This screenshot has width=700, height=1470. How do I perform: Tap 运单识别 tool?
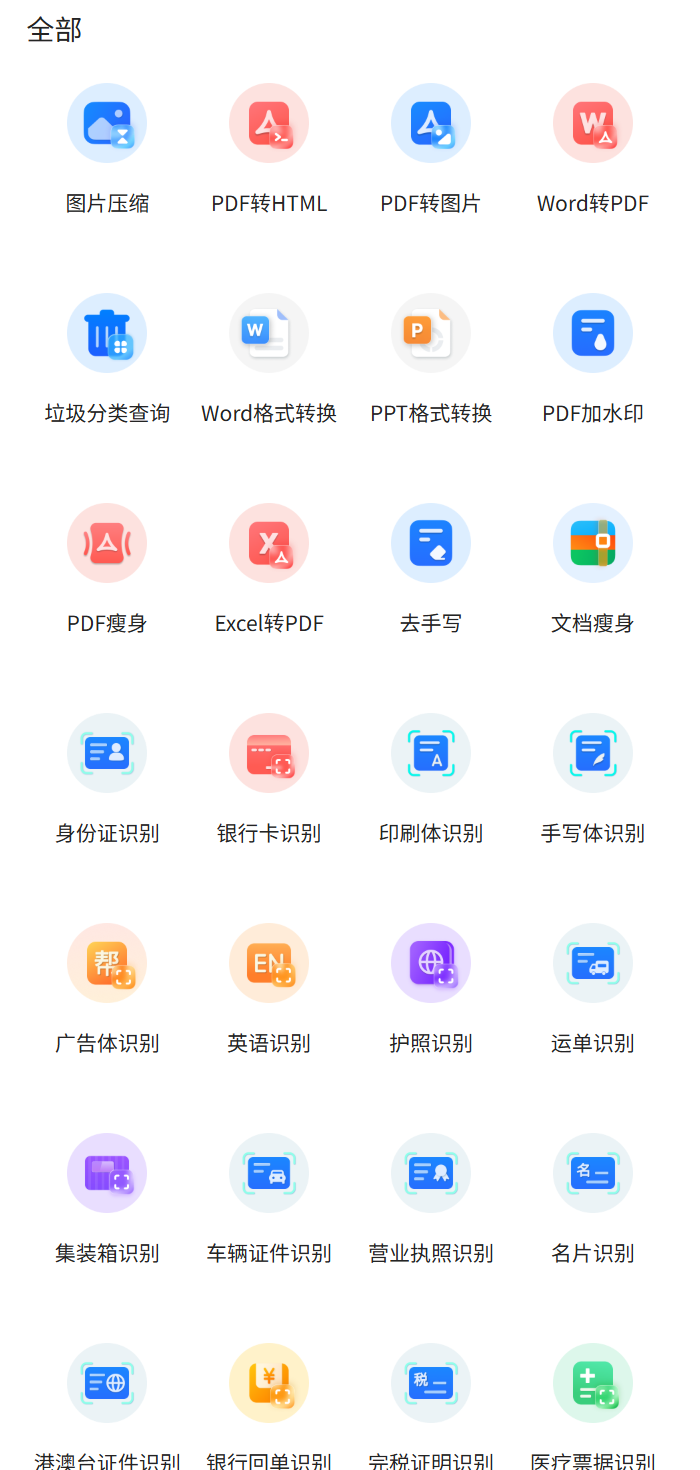pyautogui.click(x=593, y=963)
